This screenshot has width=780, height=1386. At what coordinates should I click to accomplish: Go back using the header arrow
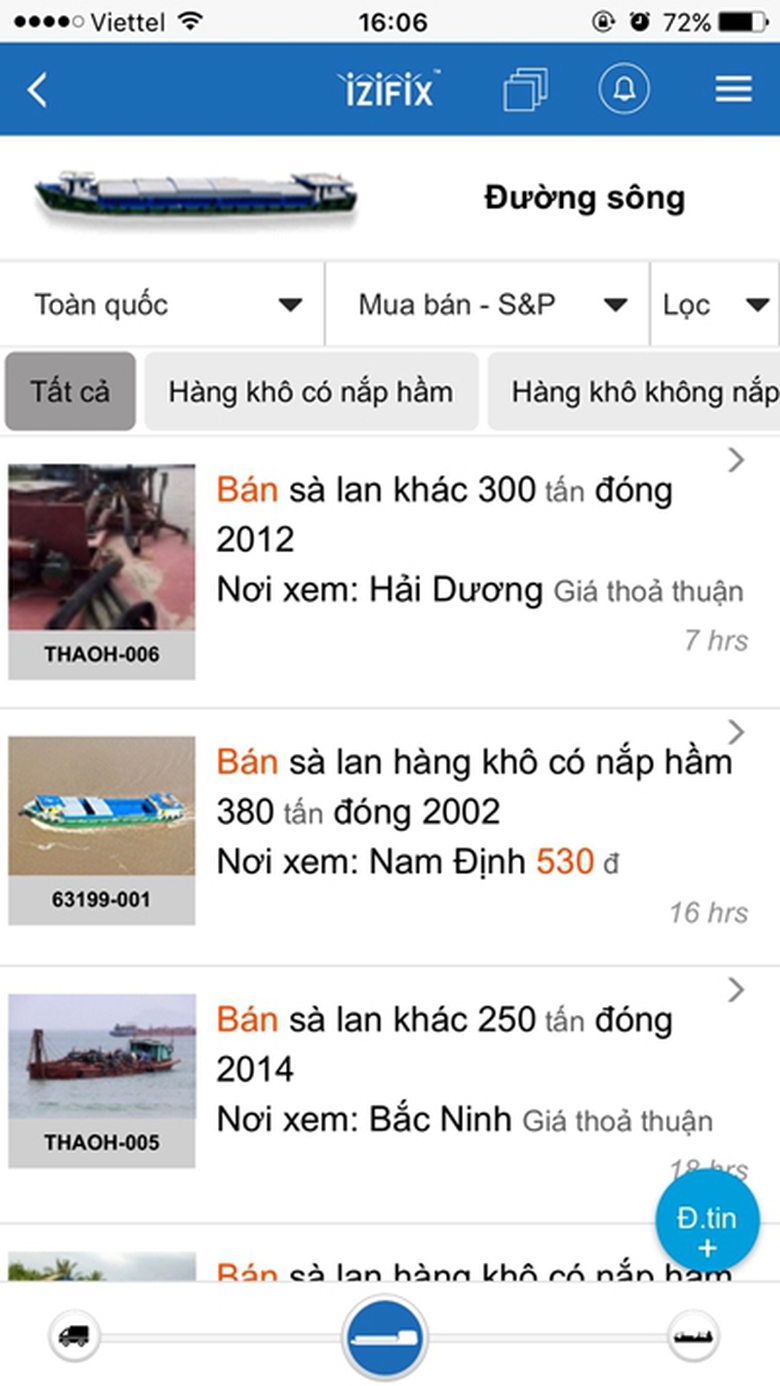(38, 90)
